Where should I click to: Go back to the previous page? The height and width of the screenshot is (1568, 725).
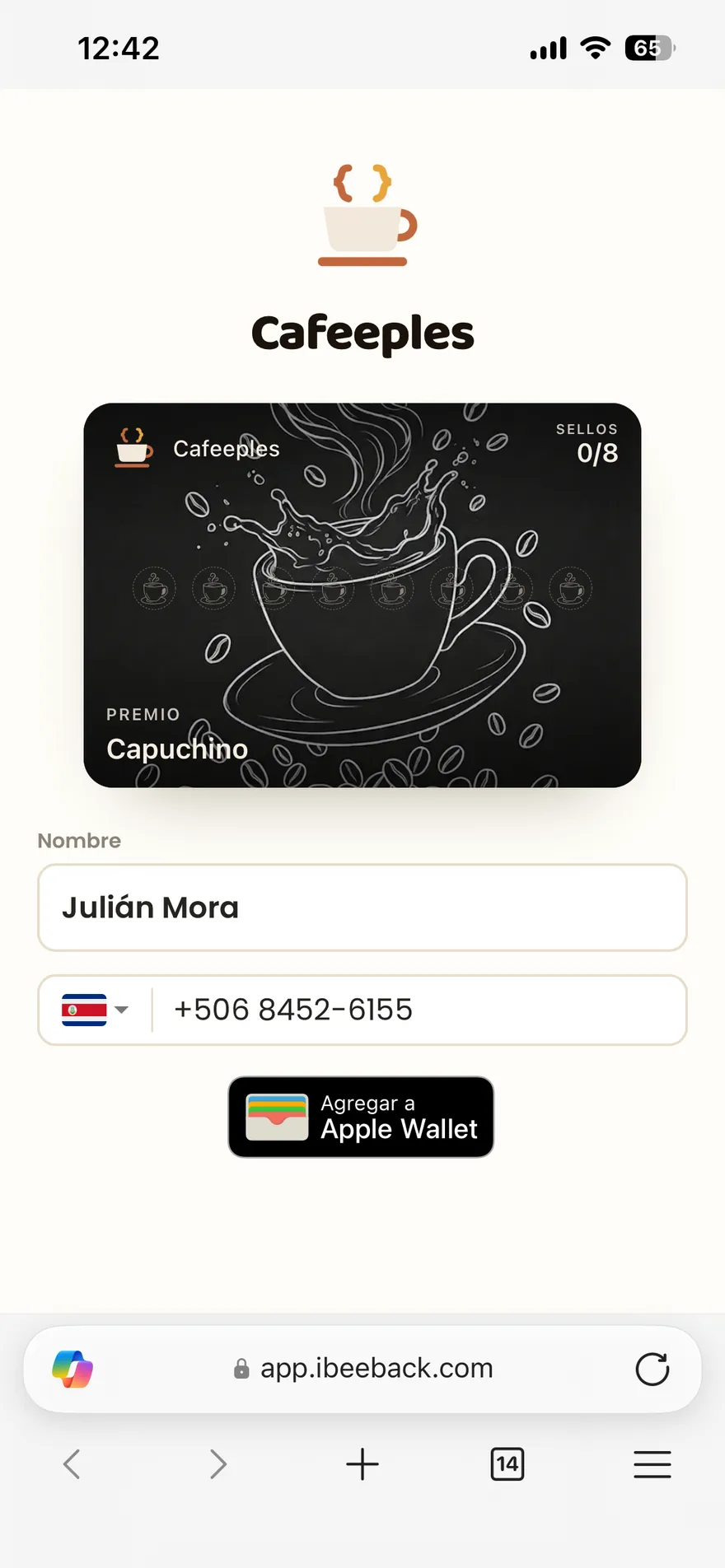pyautogui.click(x=72, y=1464)
